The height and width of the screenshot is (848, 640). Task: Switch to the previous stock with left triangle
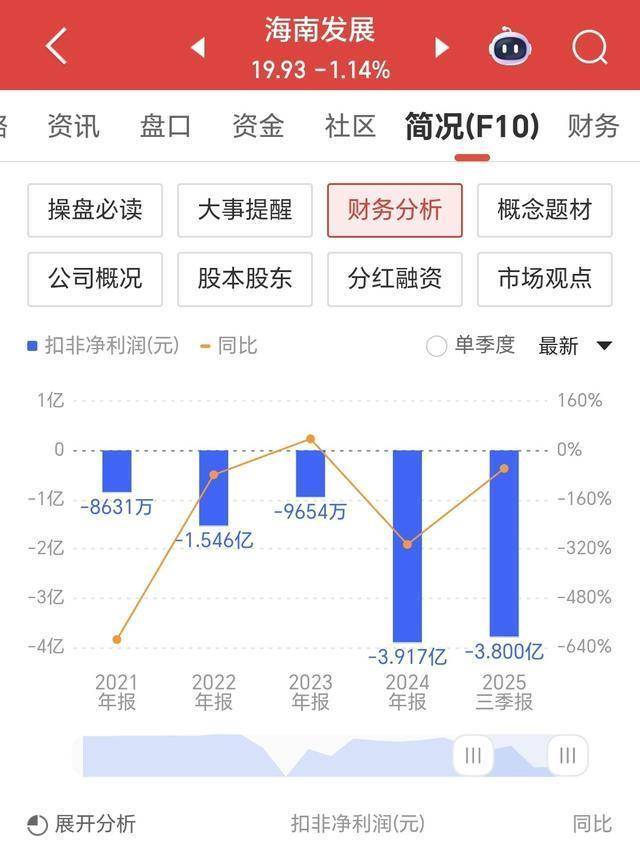(x=198, y=47)
